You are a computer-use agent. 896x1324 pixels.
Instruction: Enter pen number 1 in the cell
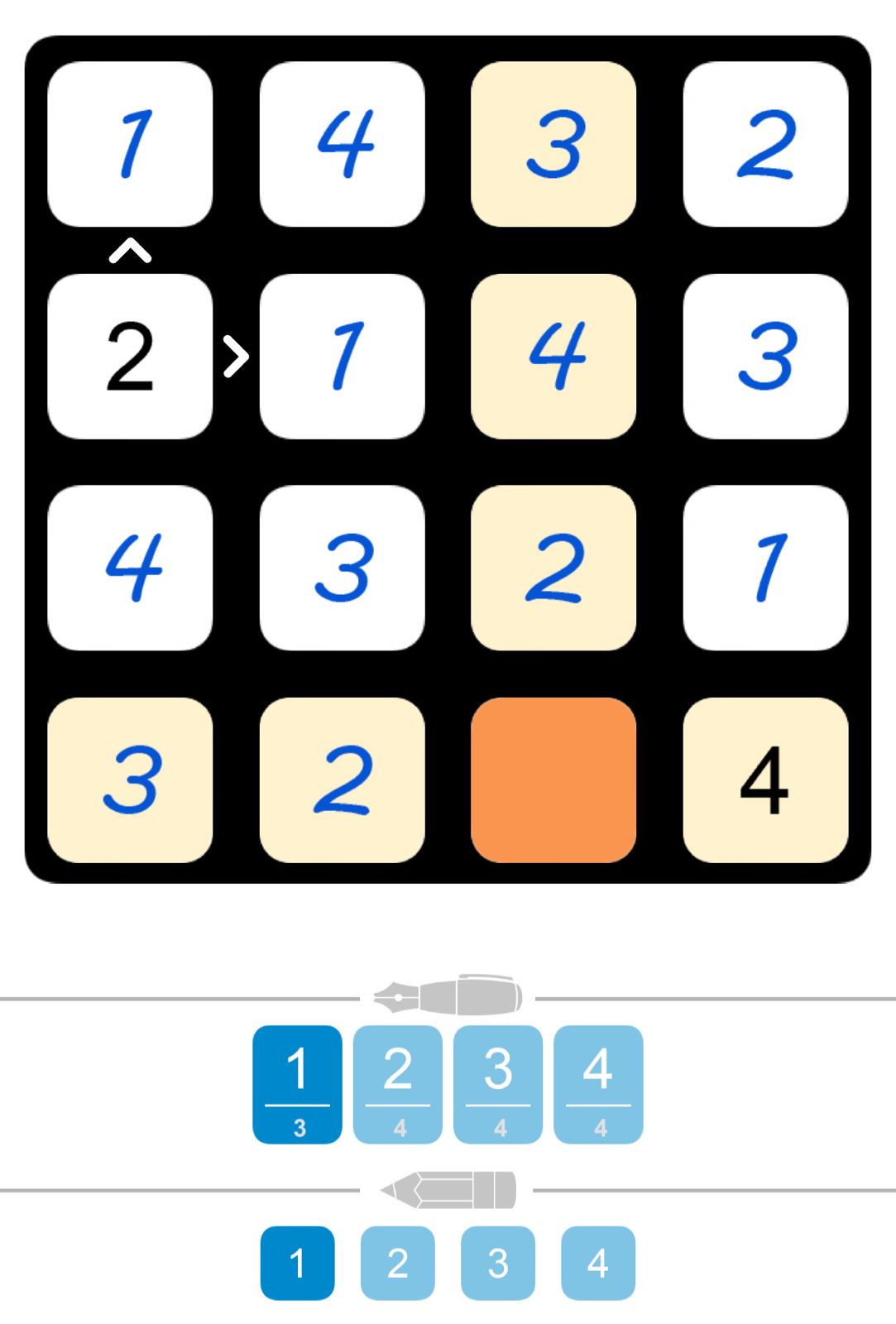coord(297,1084)
